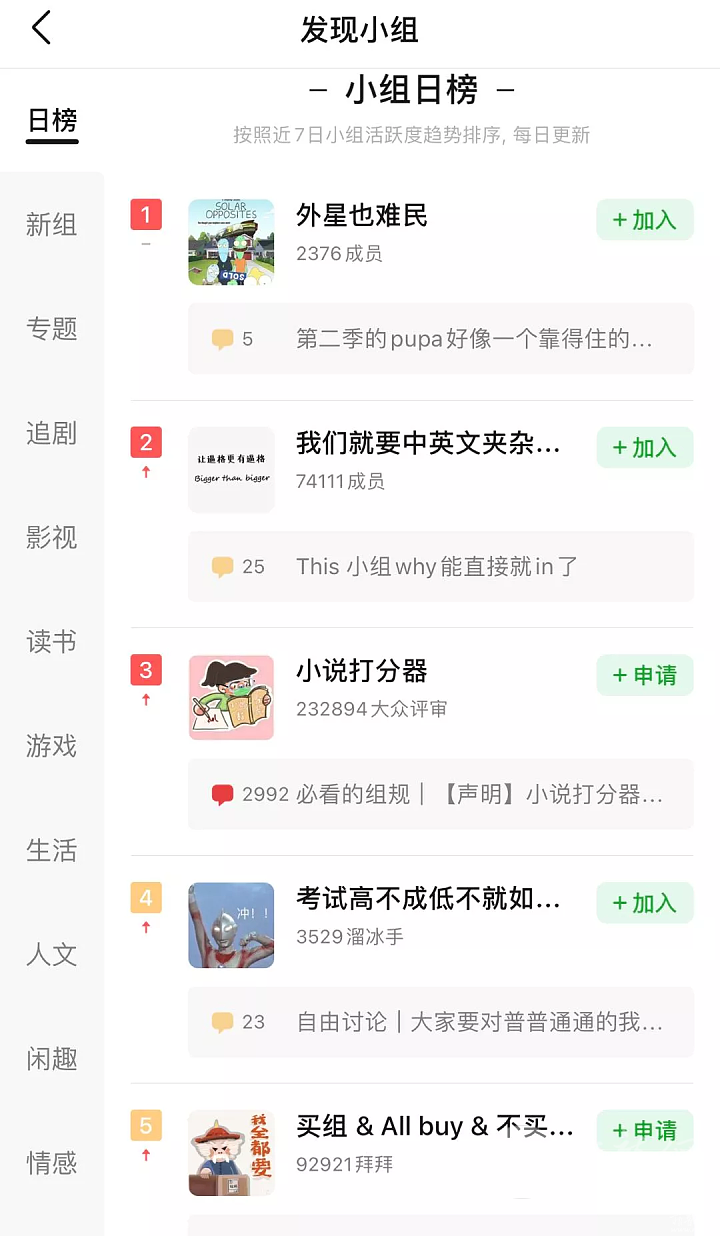Select the 游戏 category
This screenshot has height=1236, width=720.
(x=51, y=745)
